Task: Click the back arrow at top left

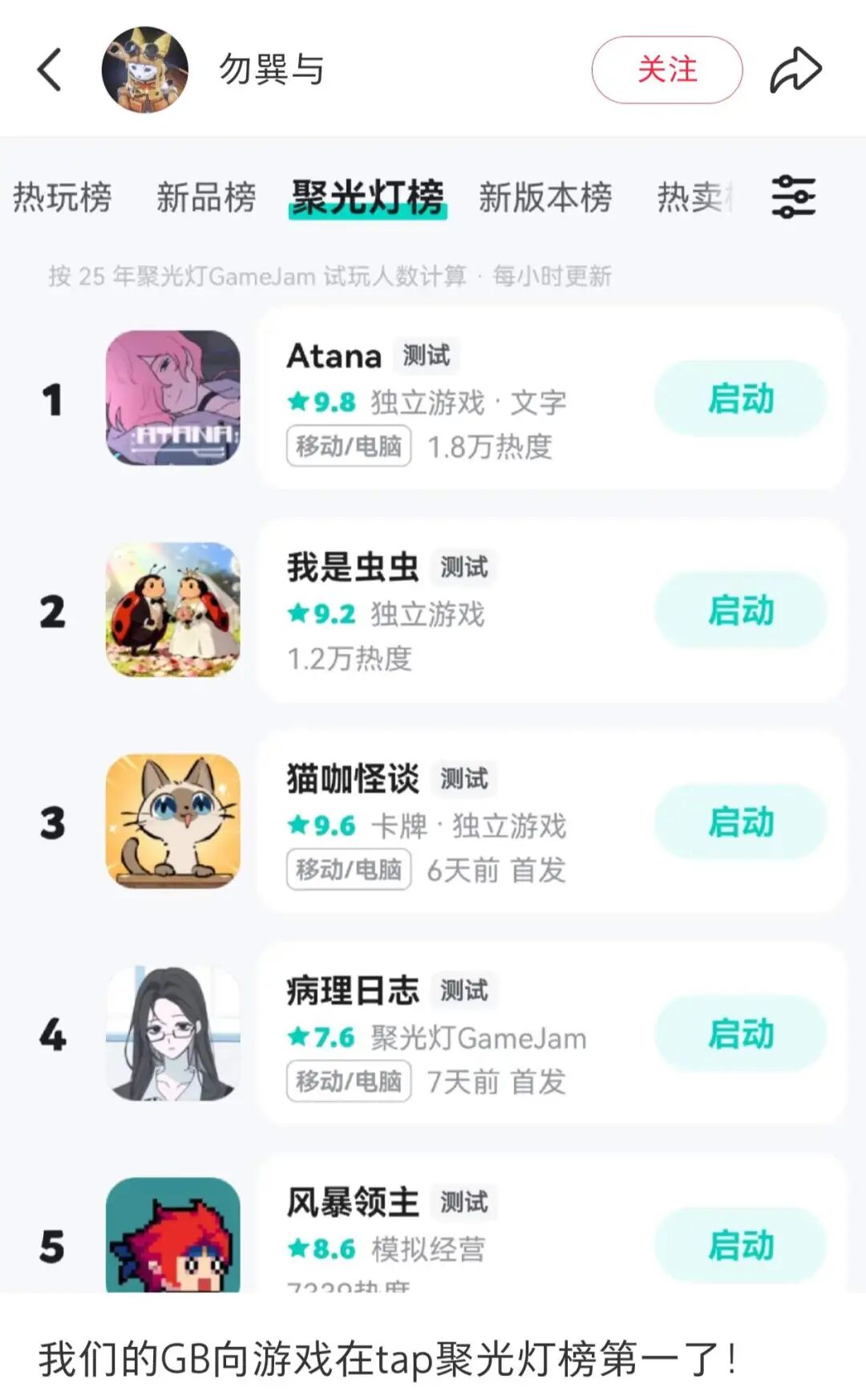Action: click(x=50, y=68)
